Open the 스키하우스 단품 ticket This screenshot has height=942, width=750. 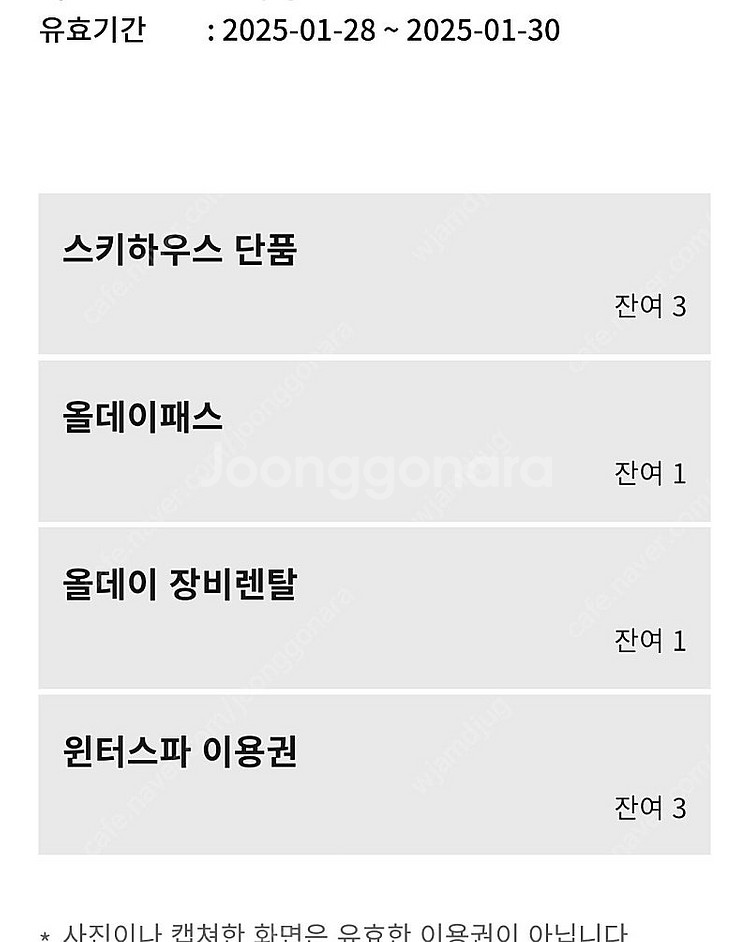pyautogui.click(x=374, y=274)
